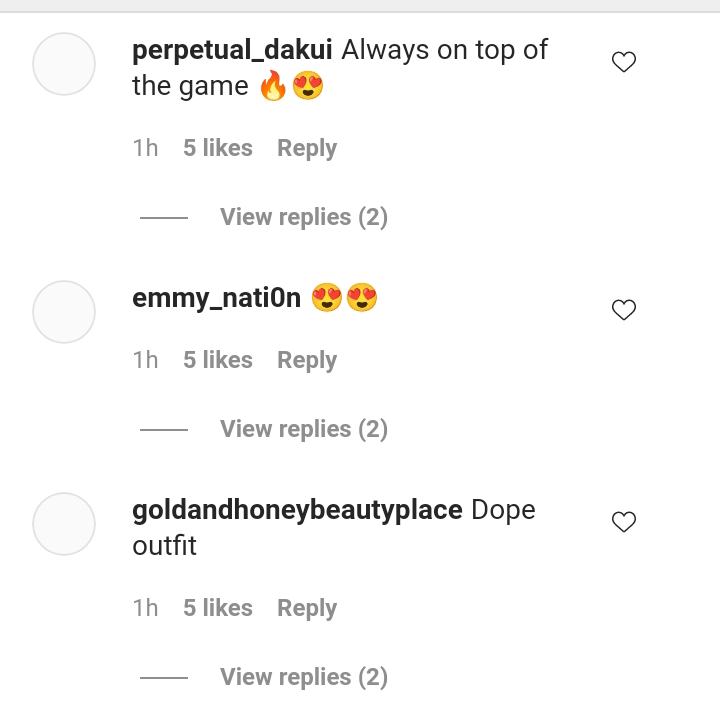720x717 pixels.
Task: Reply to emmy_nati0n's comment
Action: 306,360
